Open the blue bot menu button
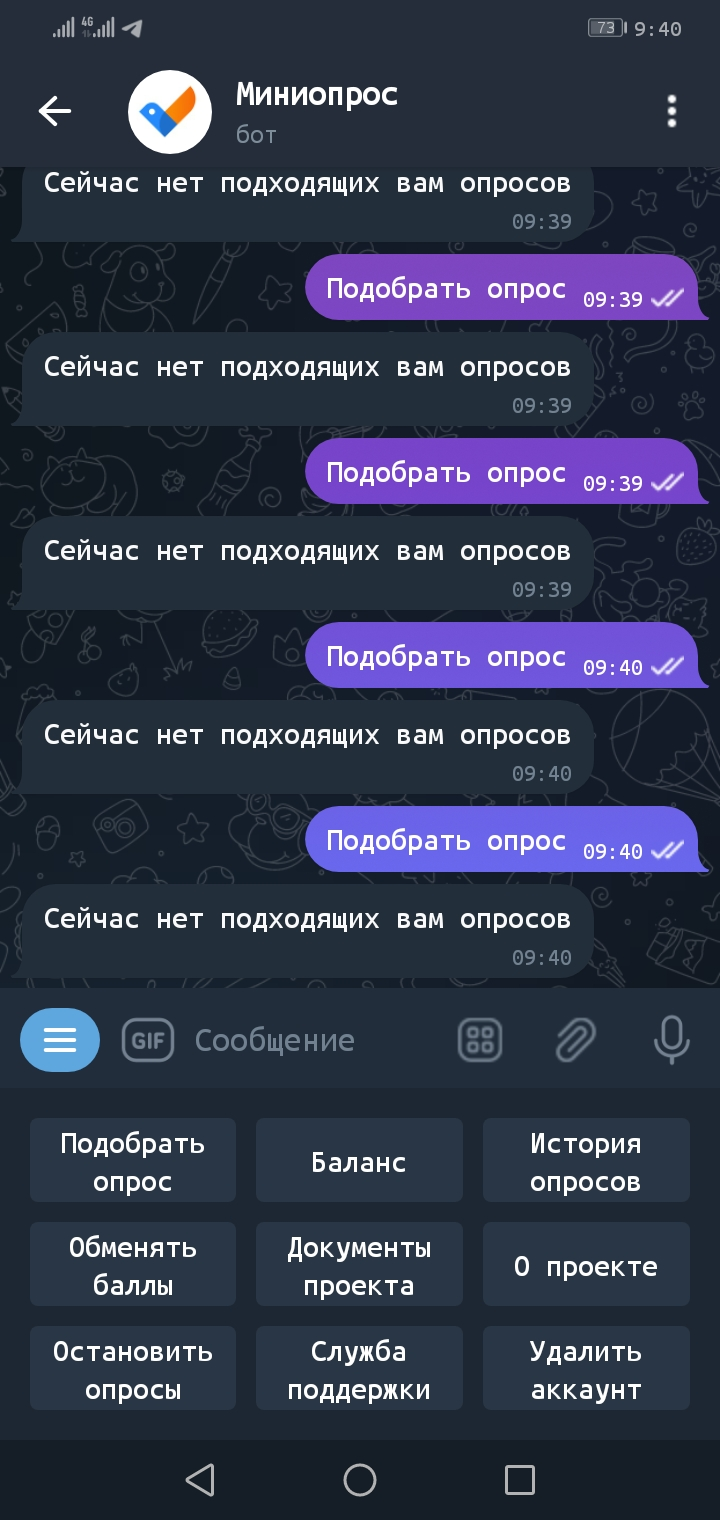Image resolution: width=720 pixels, height=1520 pixels. 60,1040
